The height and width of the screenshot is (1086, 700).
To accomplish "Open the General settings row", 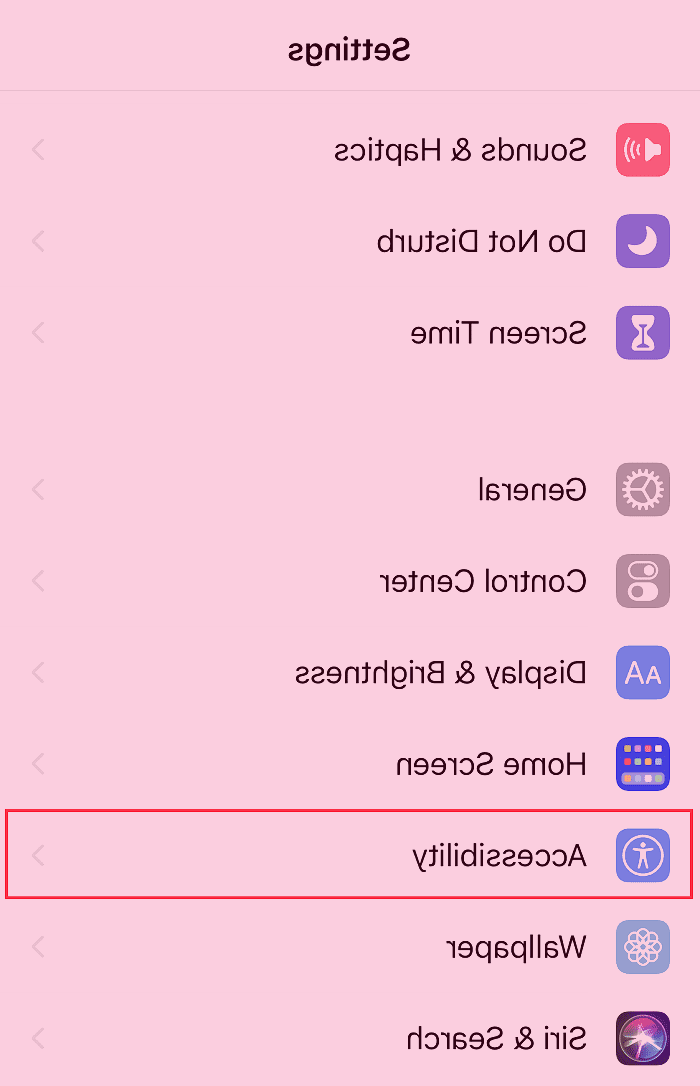I will click(x=530, y=490).
